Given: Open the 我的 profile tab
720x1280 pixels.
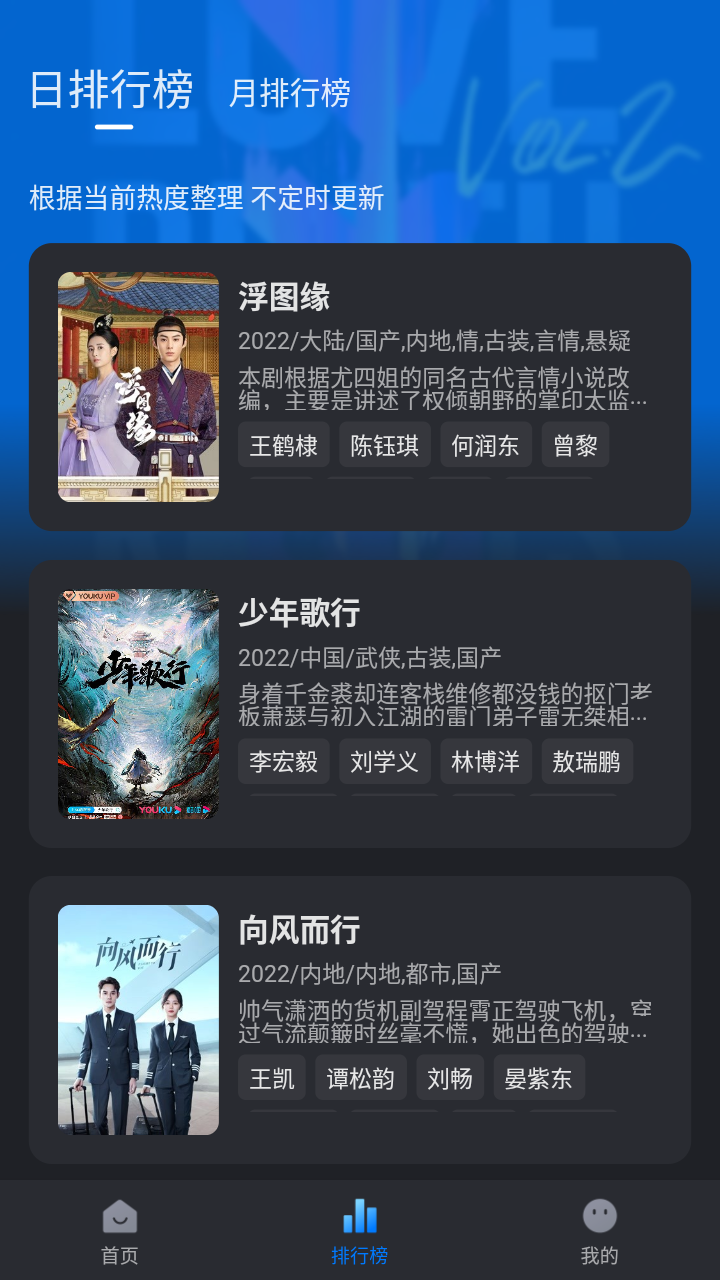Looking at the screenshot, I should tap(600, 1231).
